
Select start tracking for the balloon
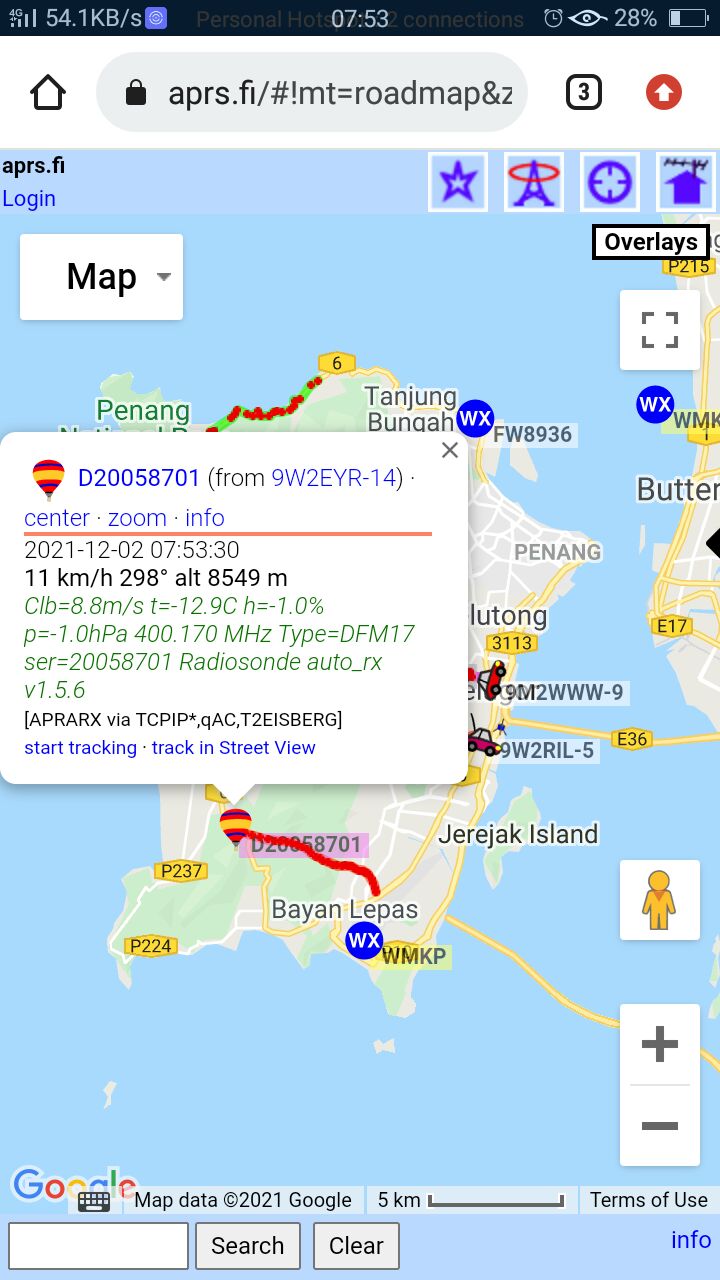coord(80,748)
